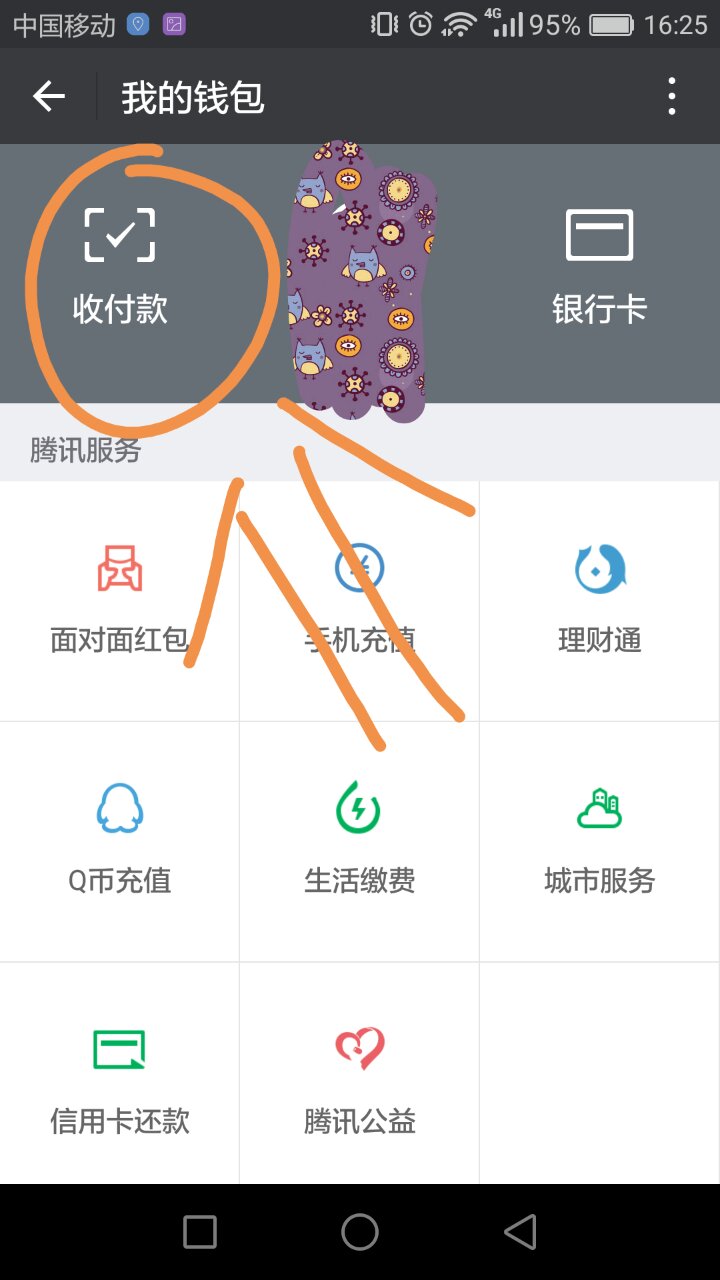Select Q币充值 Q Coin recharge

click(118, 840)
